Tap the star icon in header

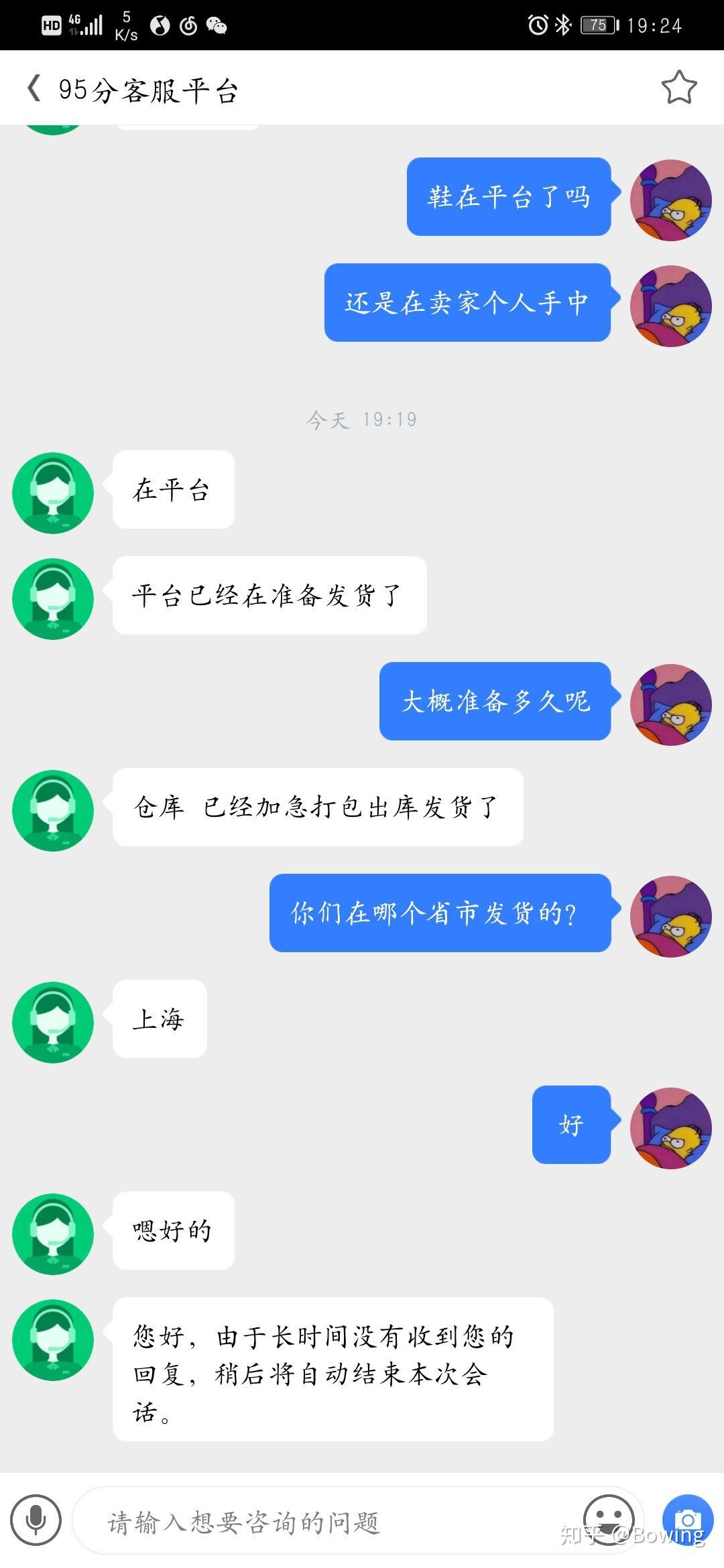[679, 88]
